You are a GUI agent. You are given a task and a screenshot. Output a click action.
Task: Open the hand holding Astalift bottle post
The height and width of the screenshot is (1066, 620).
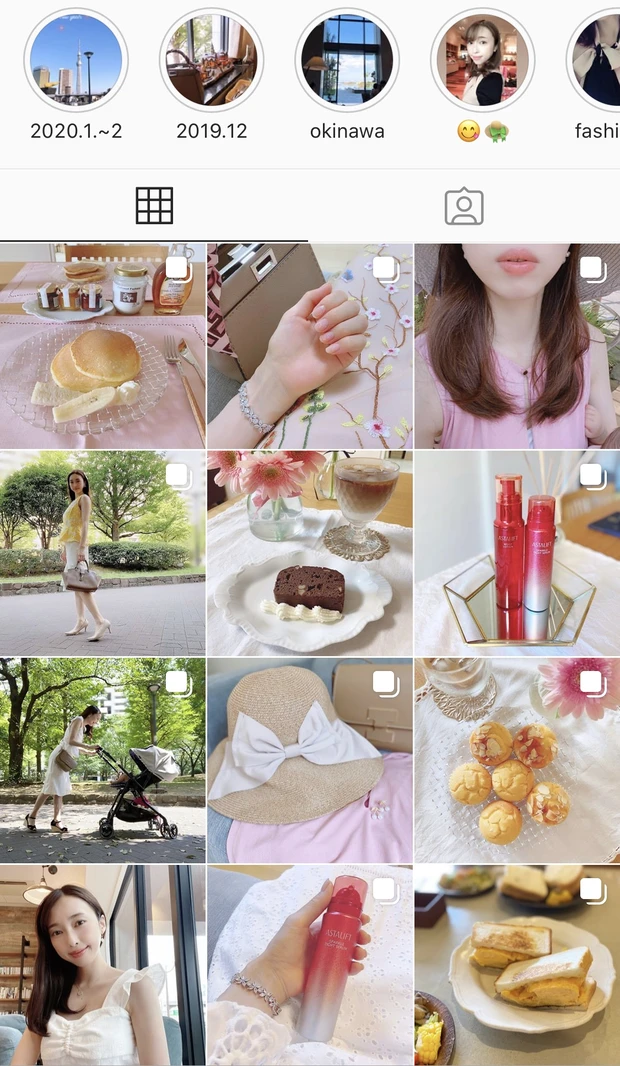pos(310,966)
